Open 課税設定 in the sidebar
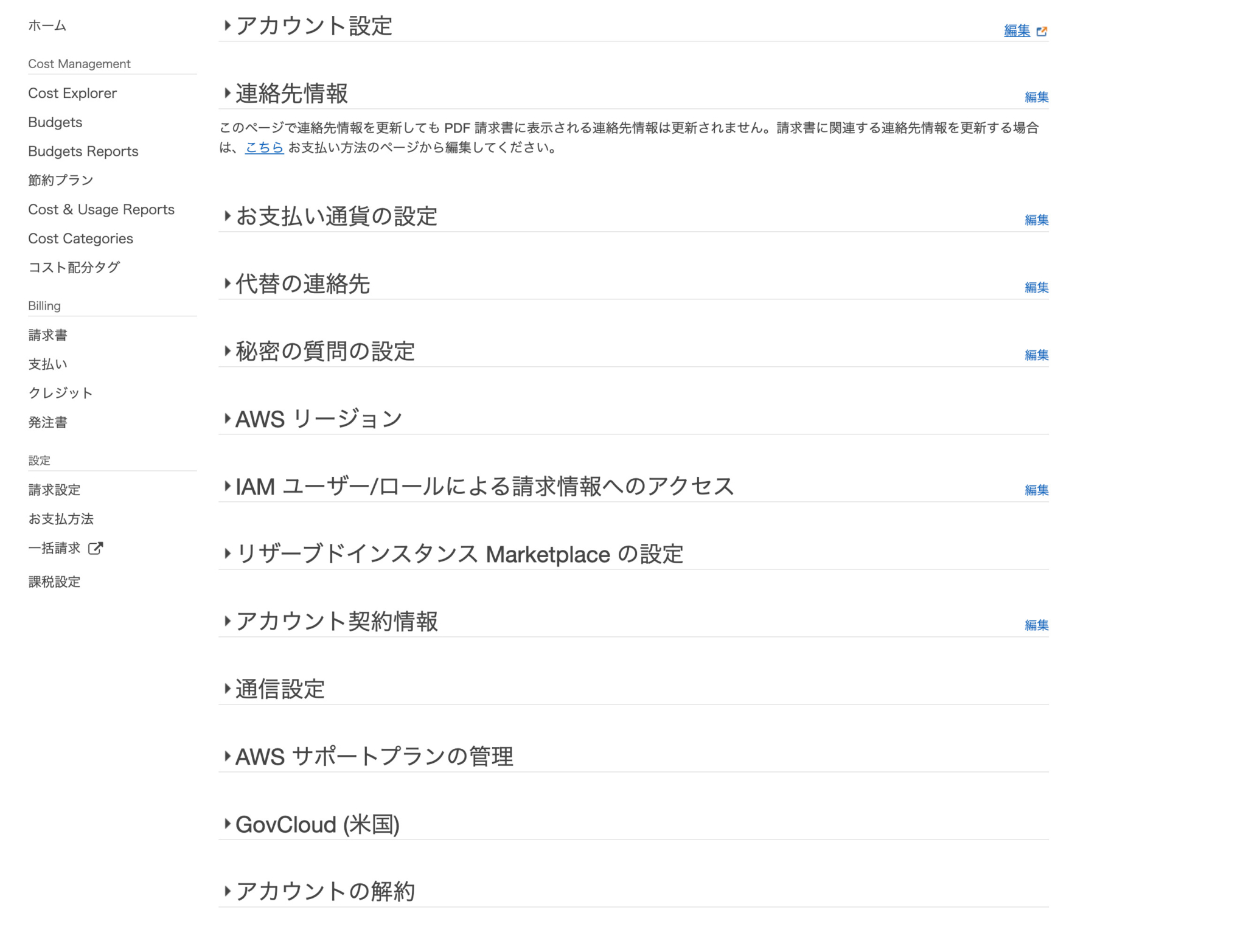This screenshot has height=952, width=1246. point(54,582)
